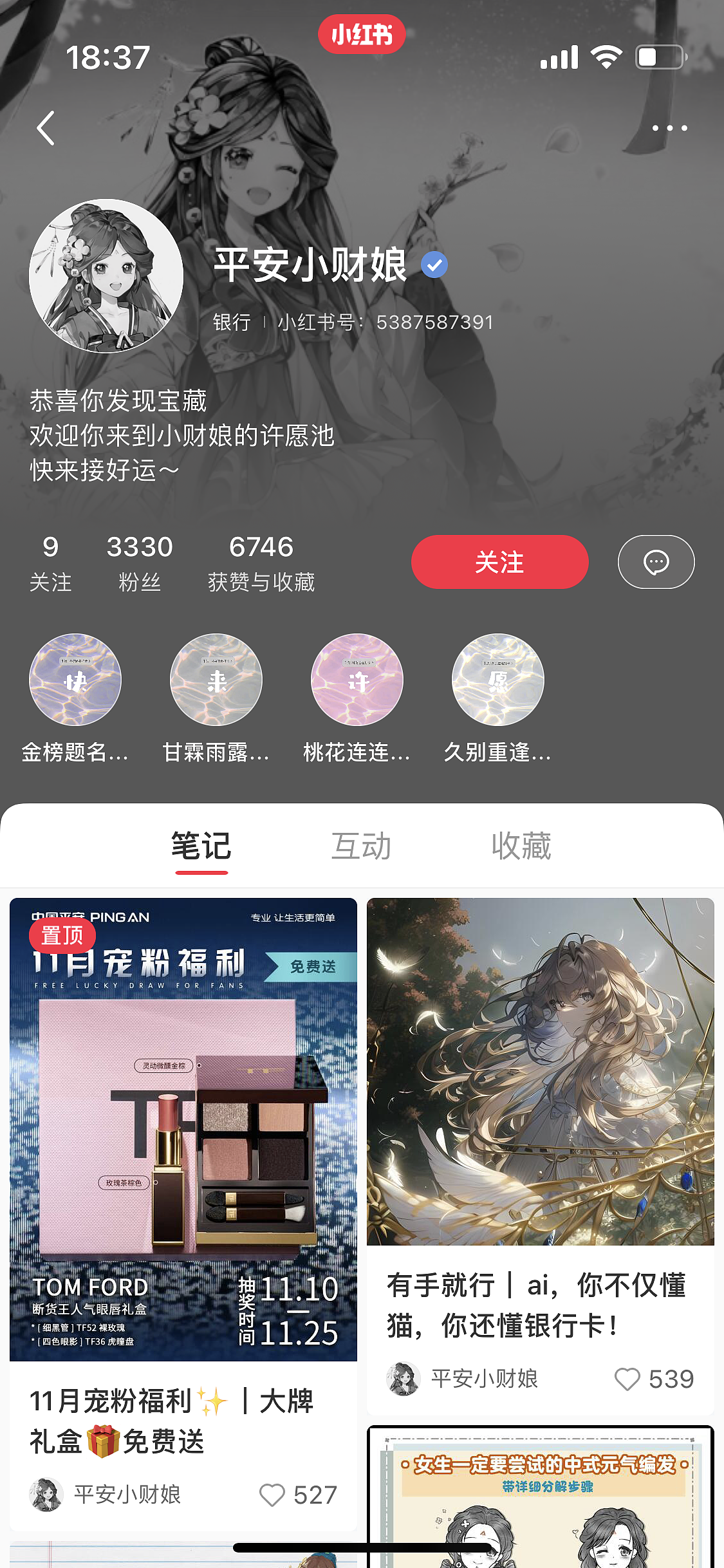Switch to the 互动 tab
The width and height of the screenshot is (724, 1568).
pyautogui.click(x=361, y=846)
